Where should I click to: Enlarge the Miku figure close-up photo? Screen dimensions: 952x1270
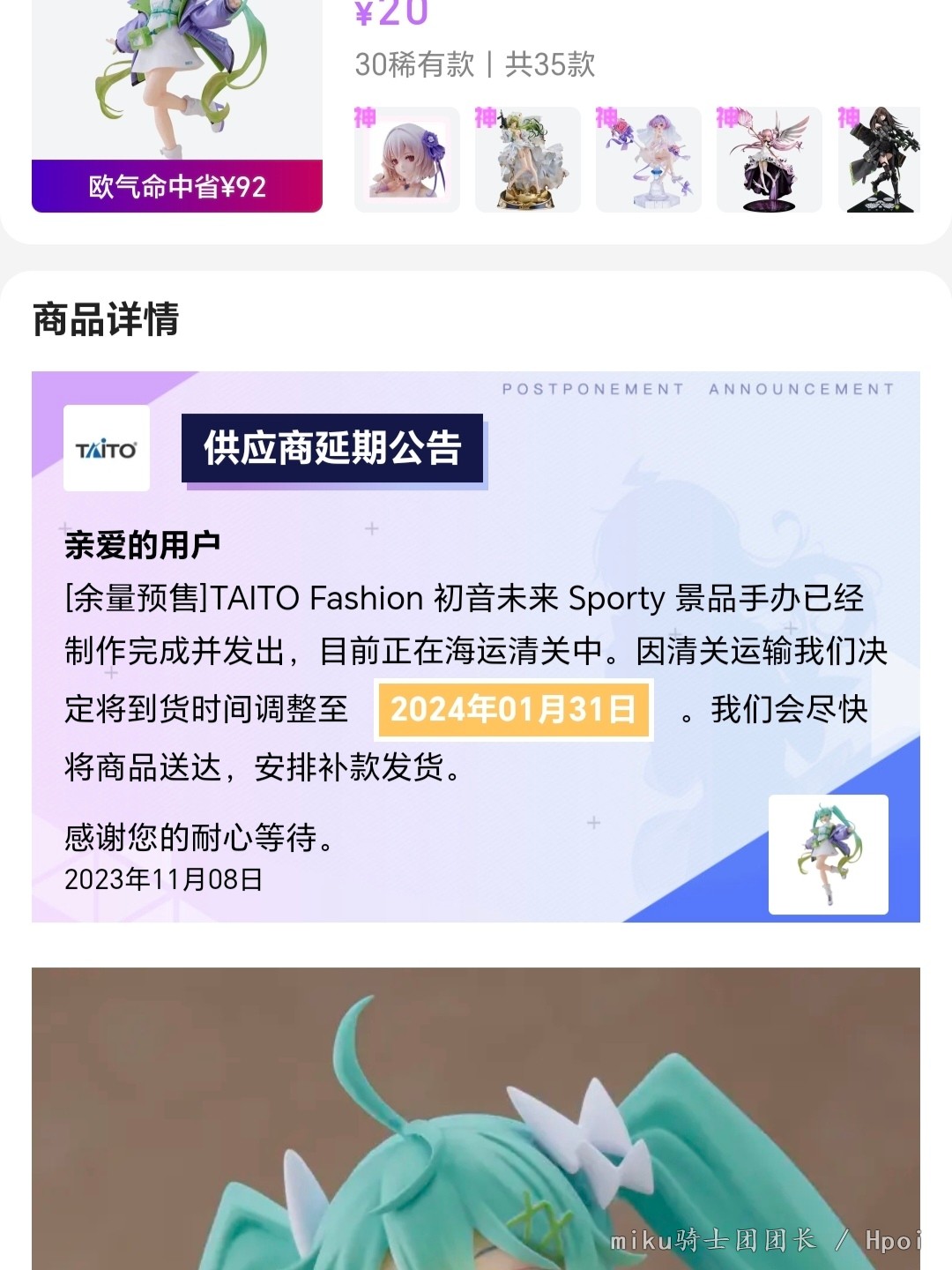tap(476, 1120)
